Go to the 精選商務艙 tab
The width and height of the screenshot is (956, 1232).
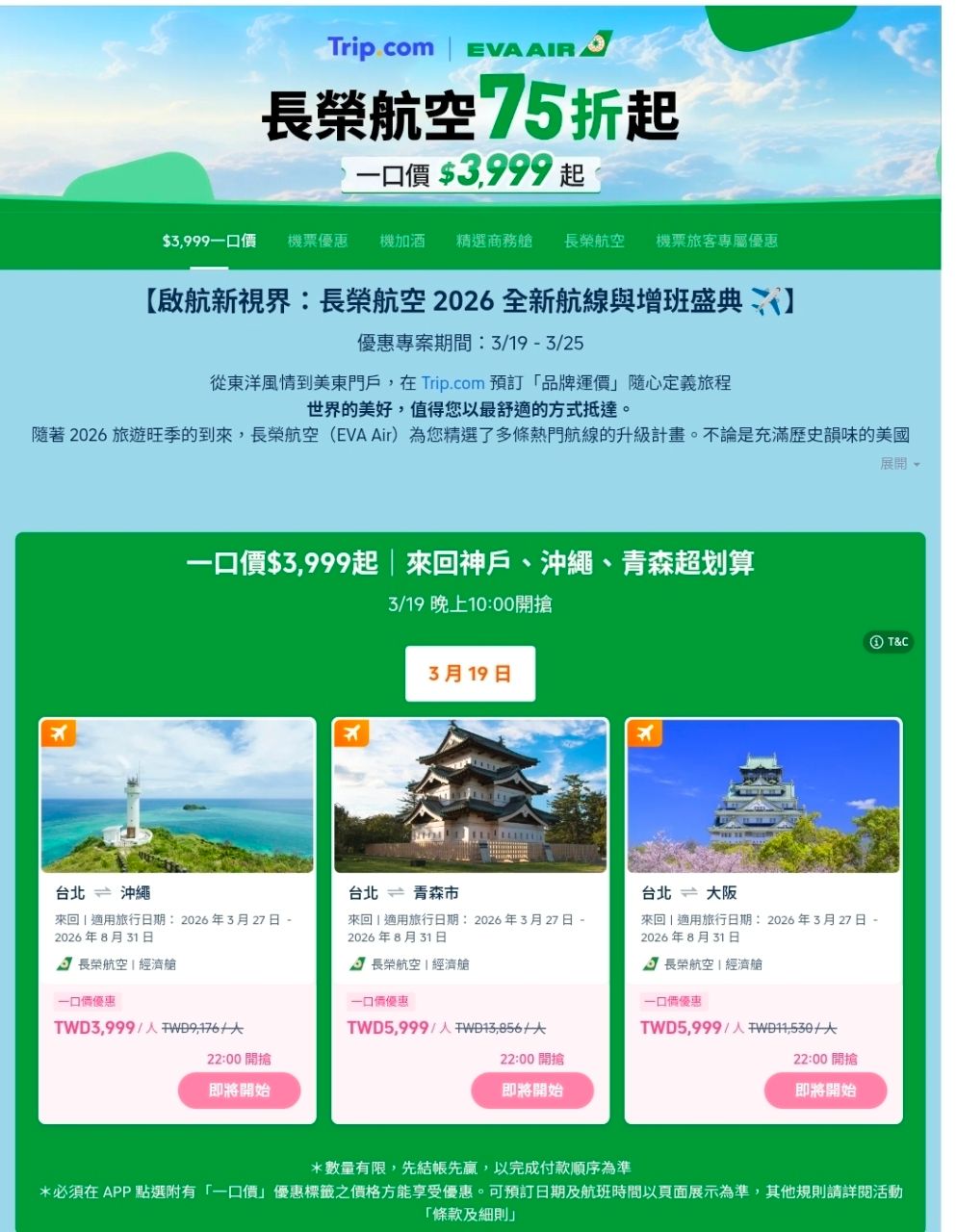[494, 241]
